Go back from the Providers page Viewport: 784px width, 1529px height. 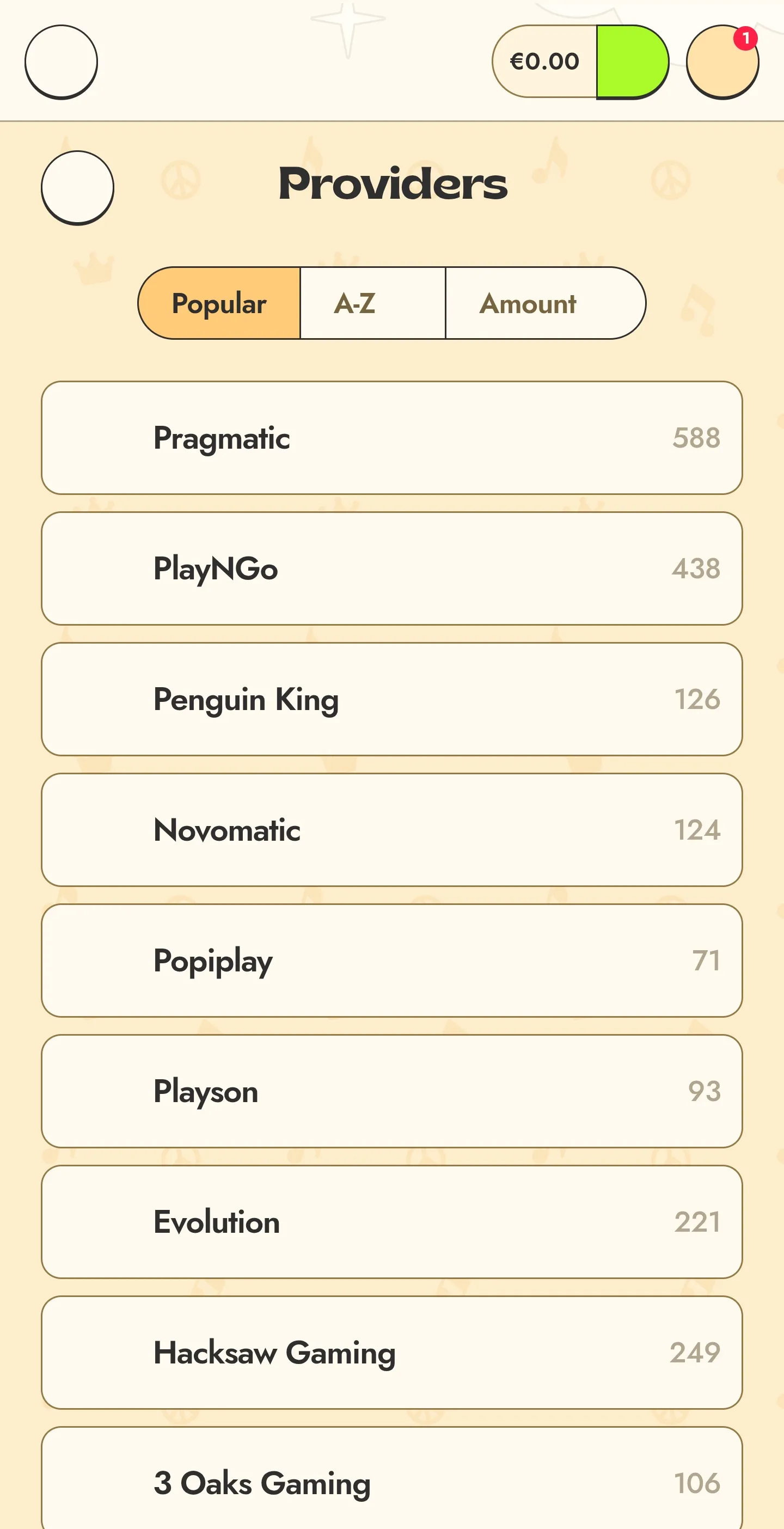click(78, 187)
